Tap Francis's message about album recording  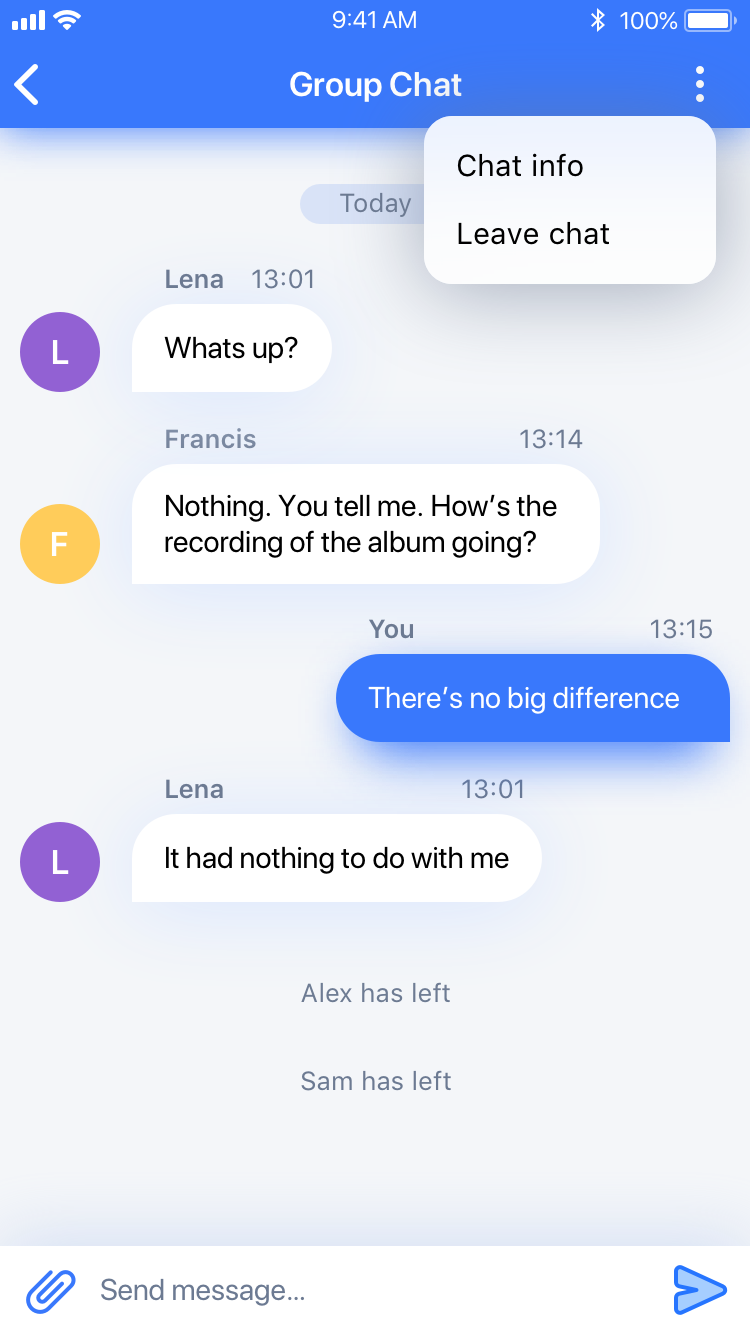[364, 524]
